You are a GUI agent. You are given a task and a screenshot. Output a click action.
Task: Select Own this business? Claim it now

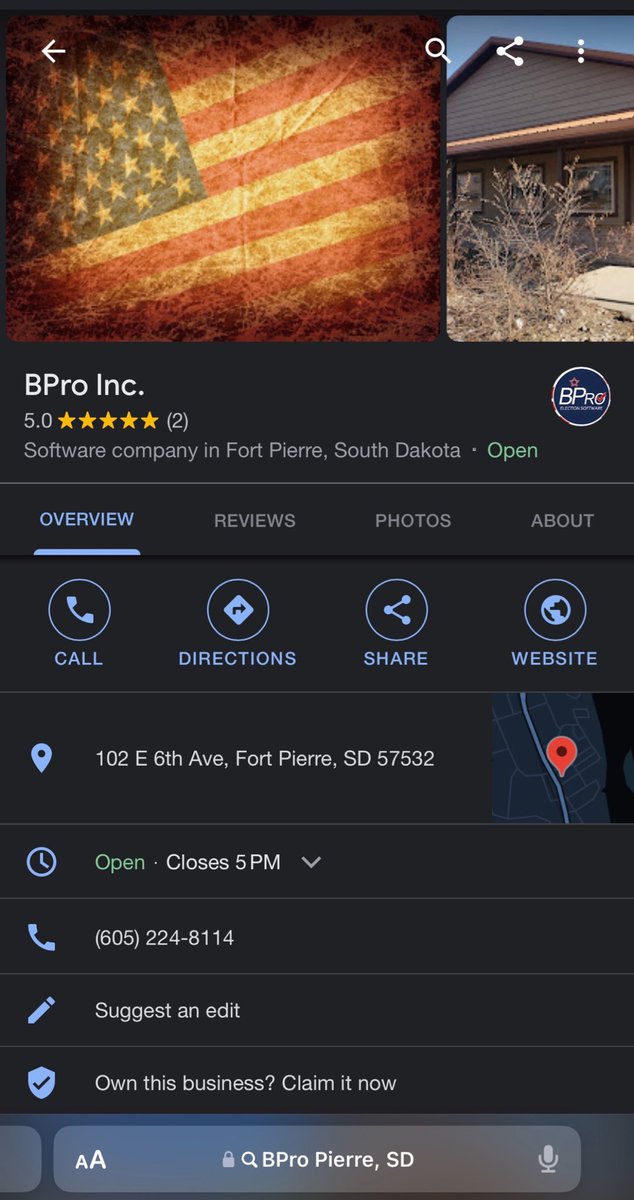(245, 1083)
